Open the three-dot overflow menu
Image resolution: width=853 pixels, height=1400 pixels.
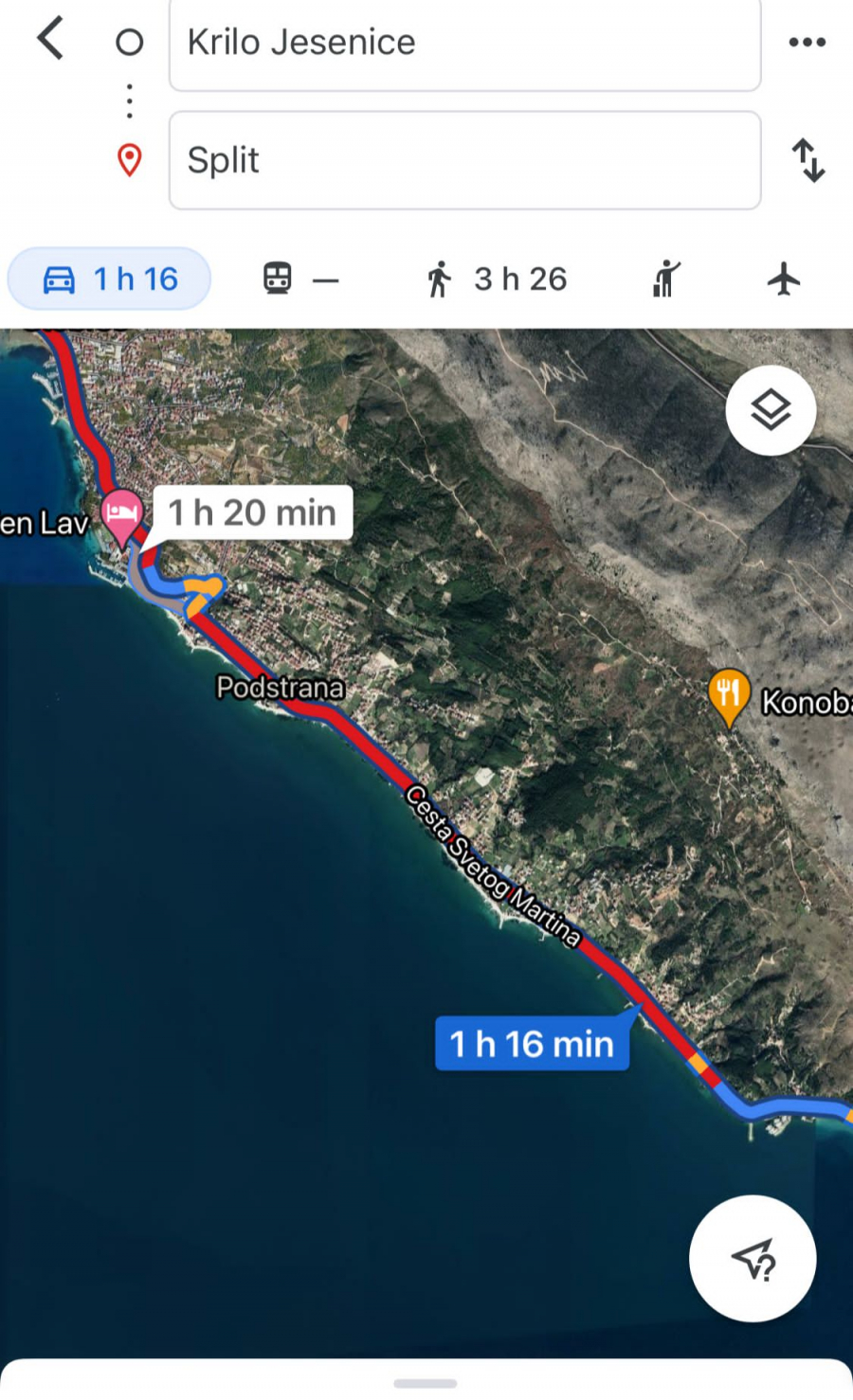pyautogui.click(x=807, y=42)
